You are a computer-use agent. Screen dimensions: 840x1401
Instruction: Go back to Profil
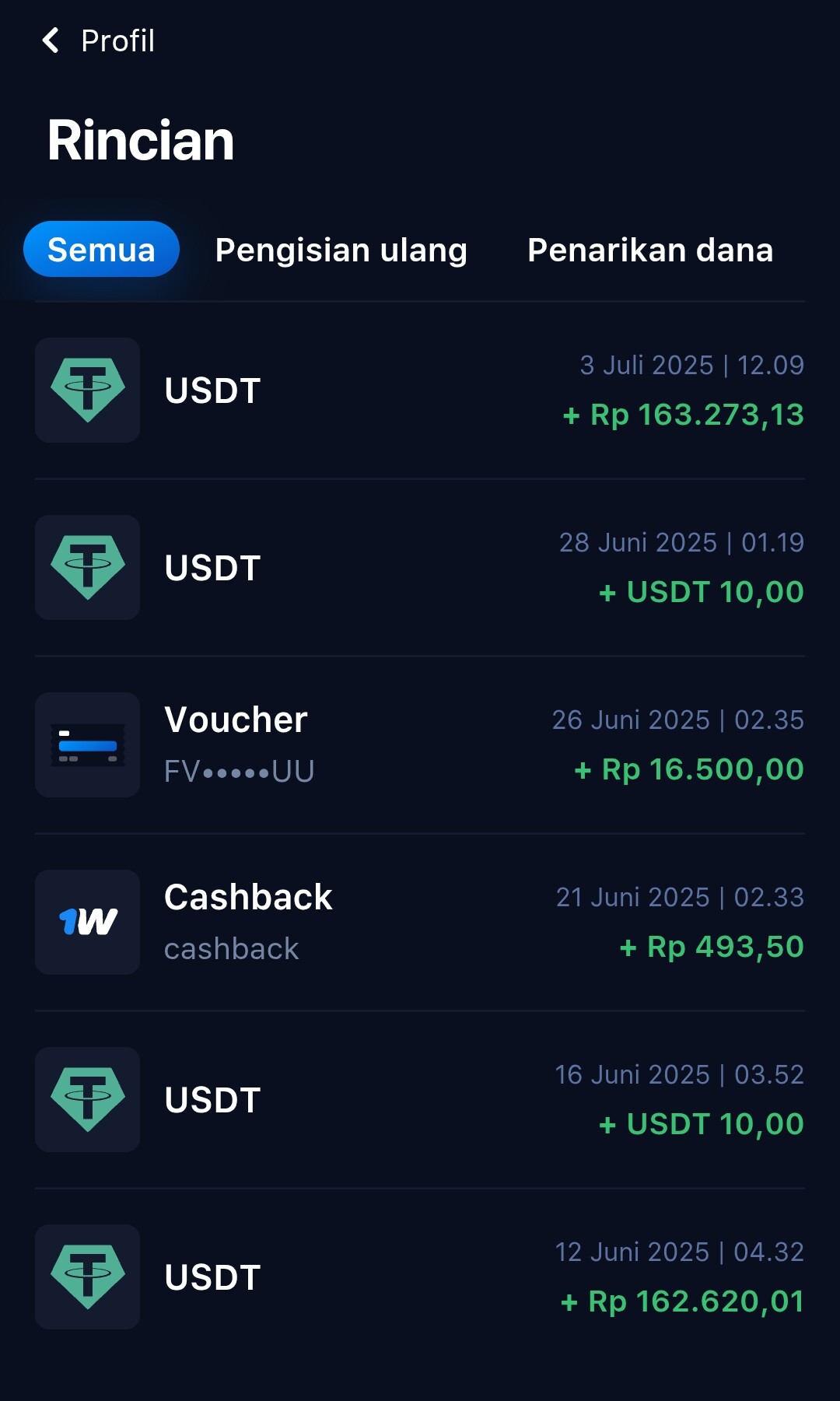click(98, 41)
